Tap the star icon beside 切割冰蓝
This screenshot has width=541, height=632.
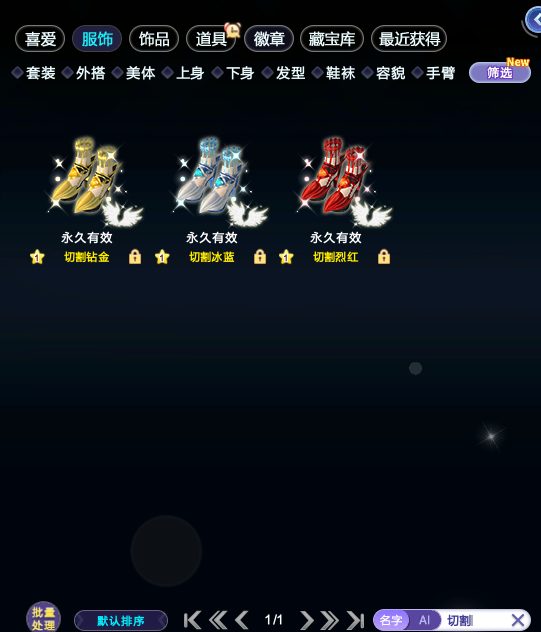coord(162,257)
